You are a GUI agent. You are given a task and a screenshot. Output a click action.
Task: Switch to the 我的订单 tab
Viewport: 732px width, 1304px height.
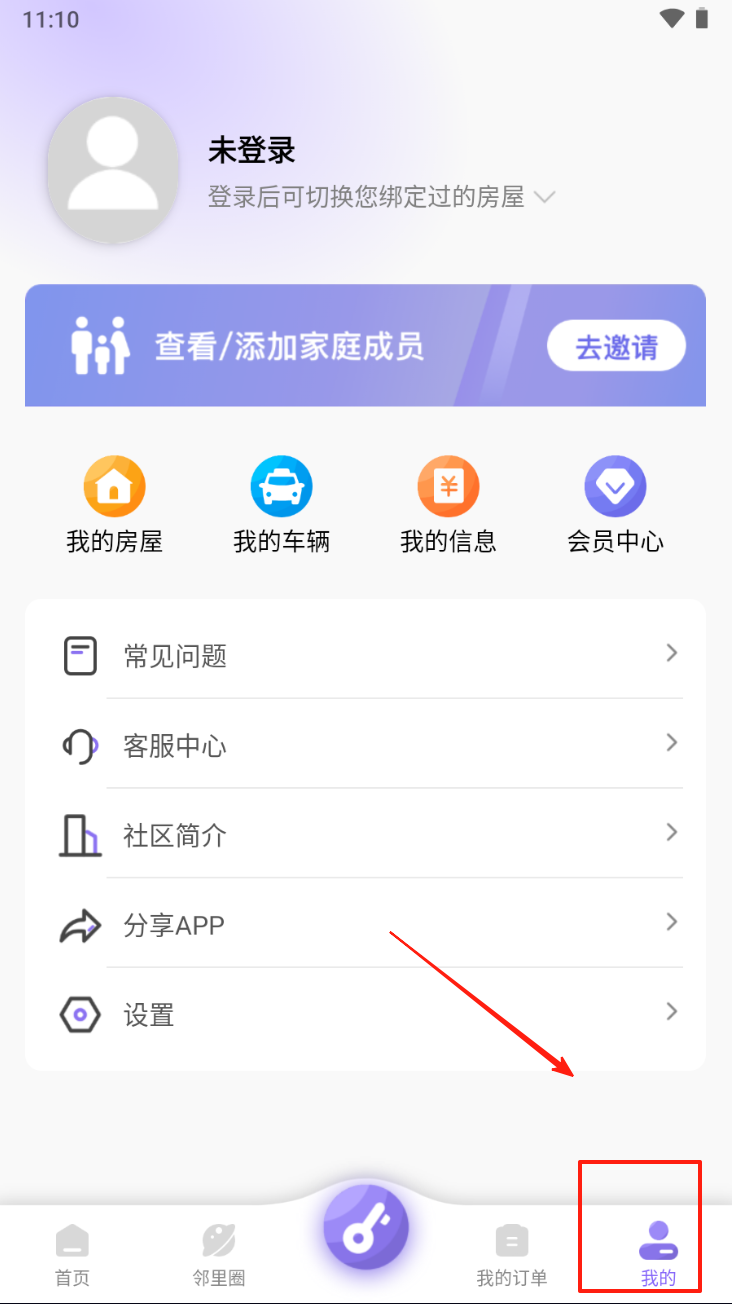pyautogui.click(x=512, y=1254)
